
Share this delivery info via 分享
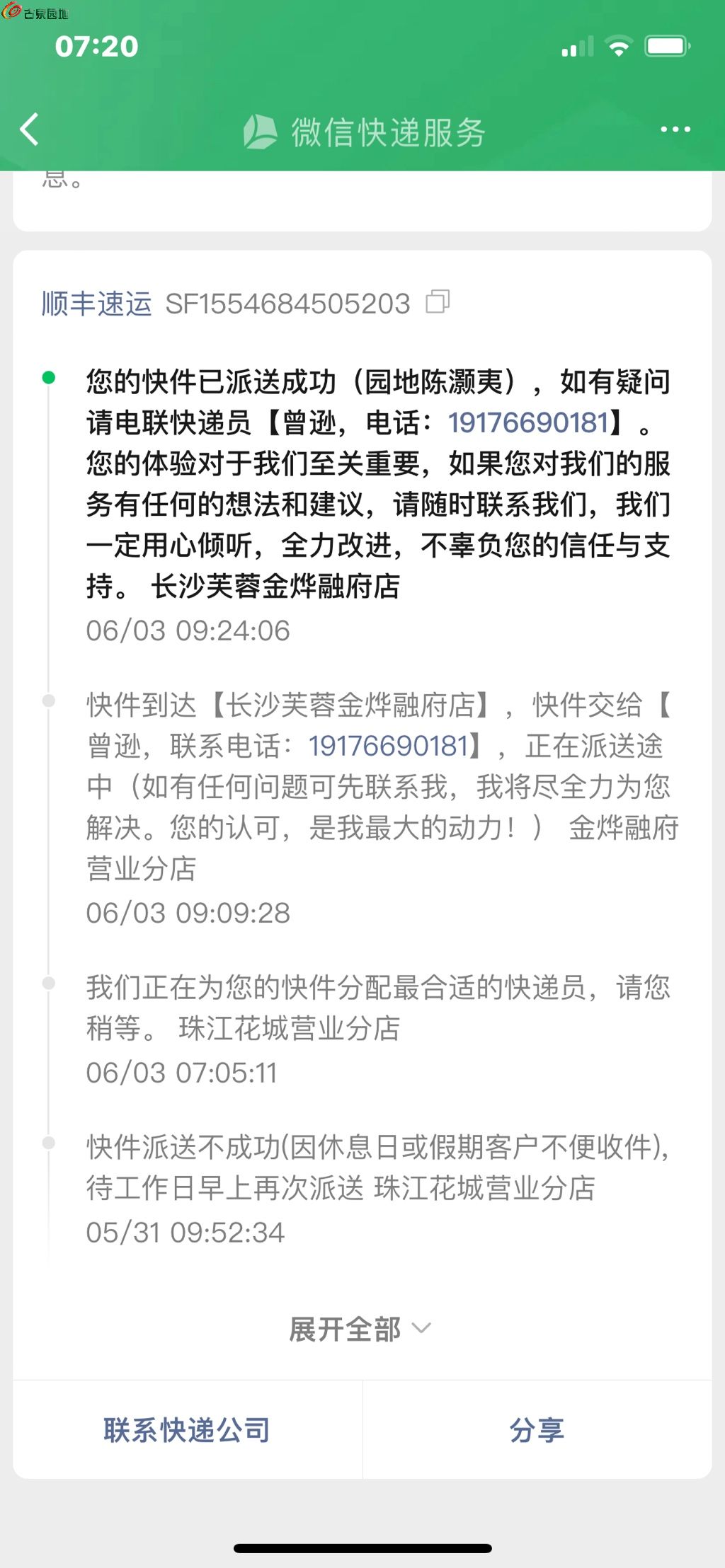[537, 1430]
